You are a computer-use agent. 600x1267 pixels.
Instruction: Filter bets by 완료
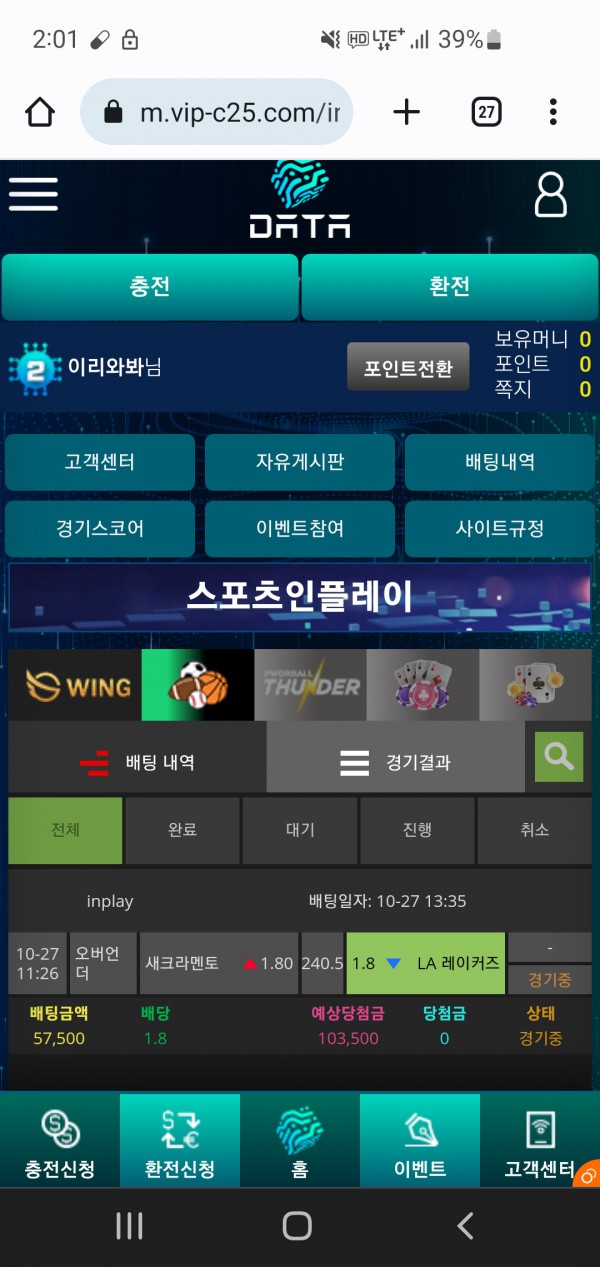point(182,830)
